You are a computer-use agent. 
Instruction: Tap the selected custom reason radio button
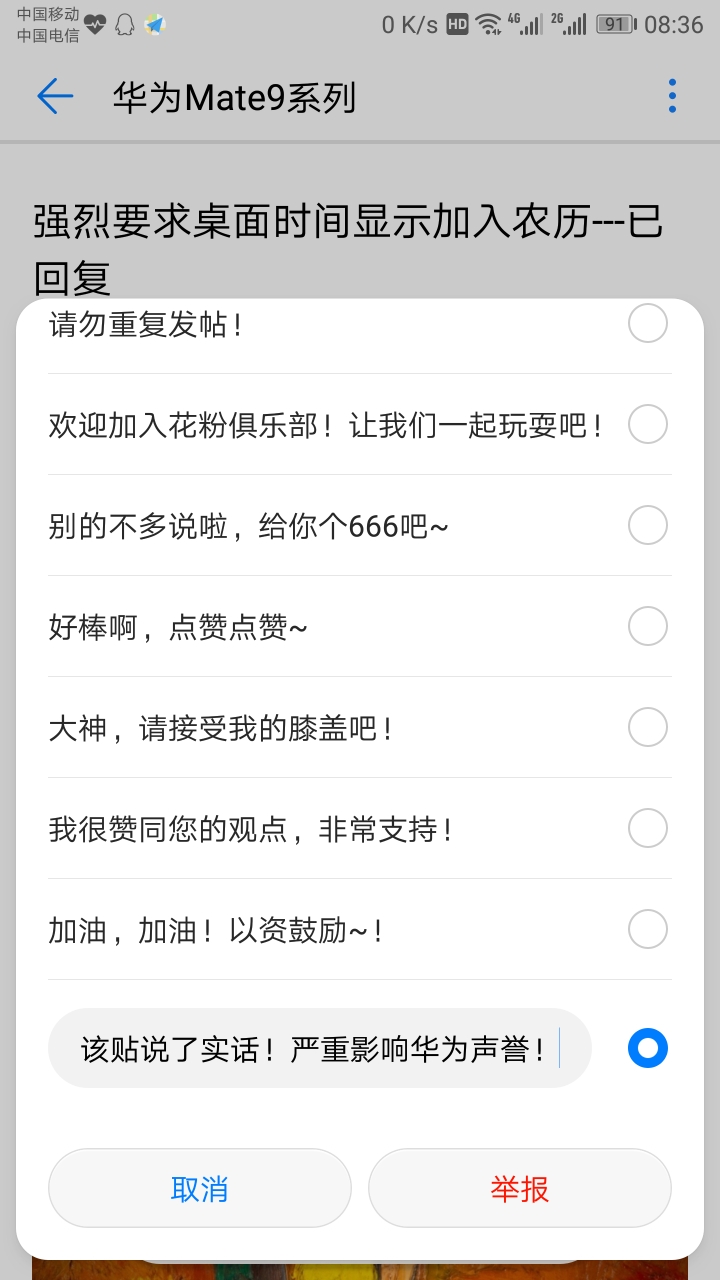[646, 1048]
